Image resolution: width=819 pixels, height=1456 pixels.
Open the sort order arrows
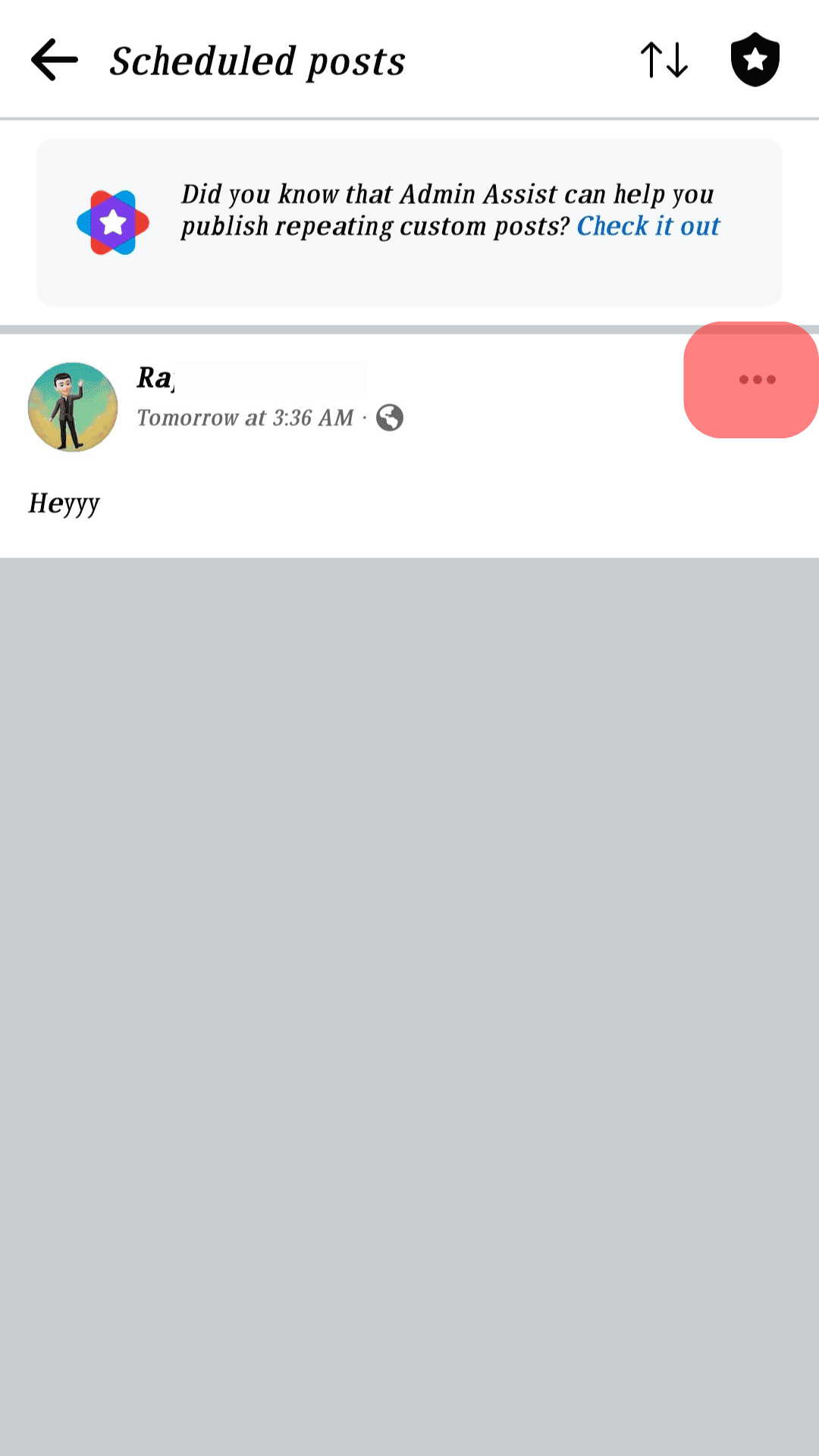[664, 60]
